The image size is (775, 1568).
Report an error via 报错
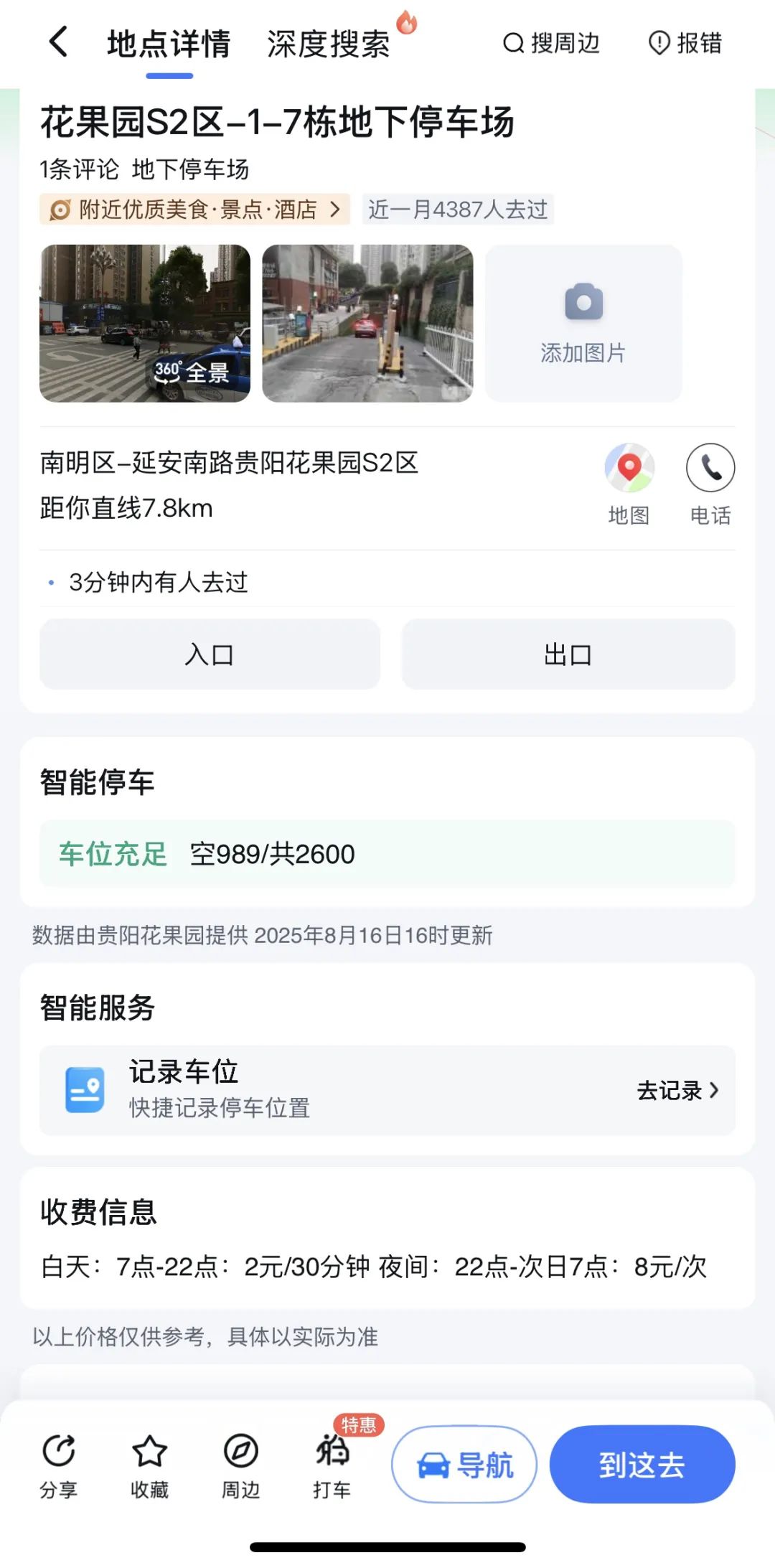685,43
